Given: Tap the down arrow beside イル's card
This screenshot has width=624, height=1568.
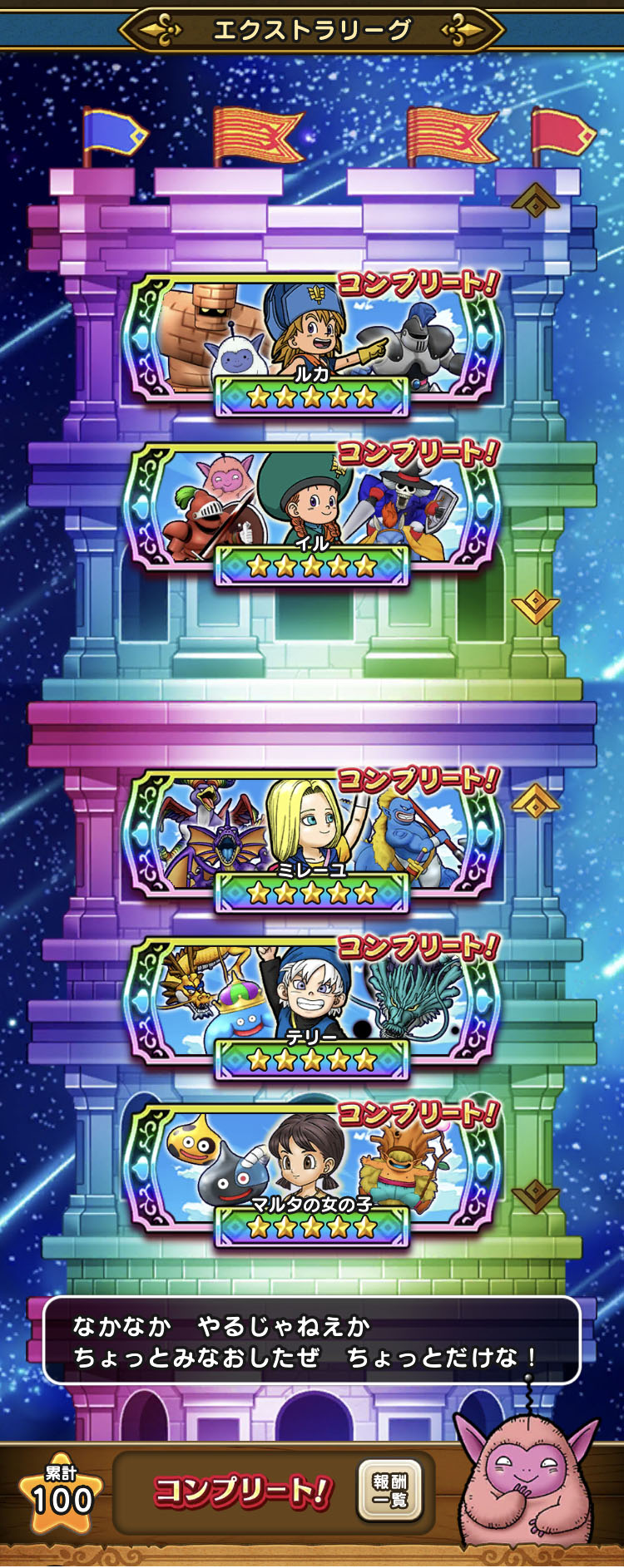Looking at the screenshot, I should click(535, 607).
